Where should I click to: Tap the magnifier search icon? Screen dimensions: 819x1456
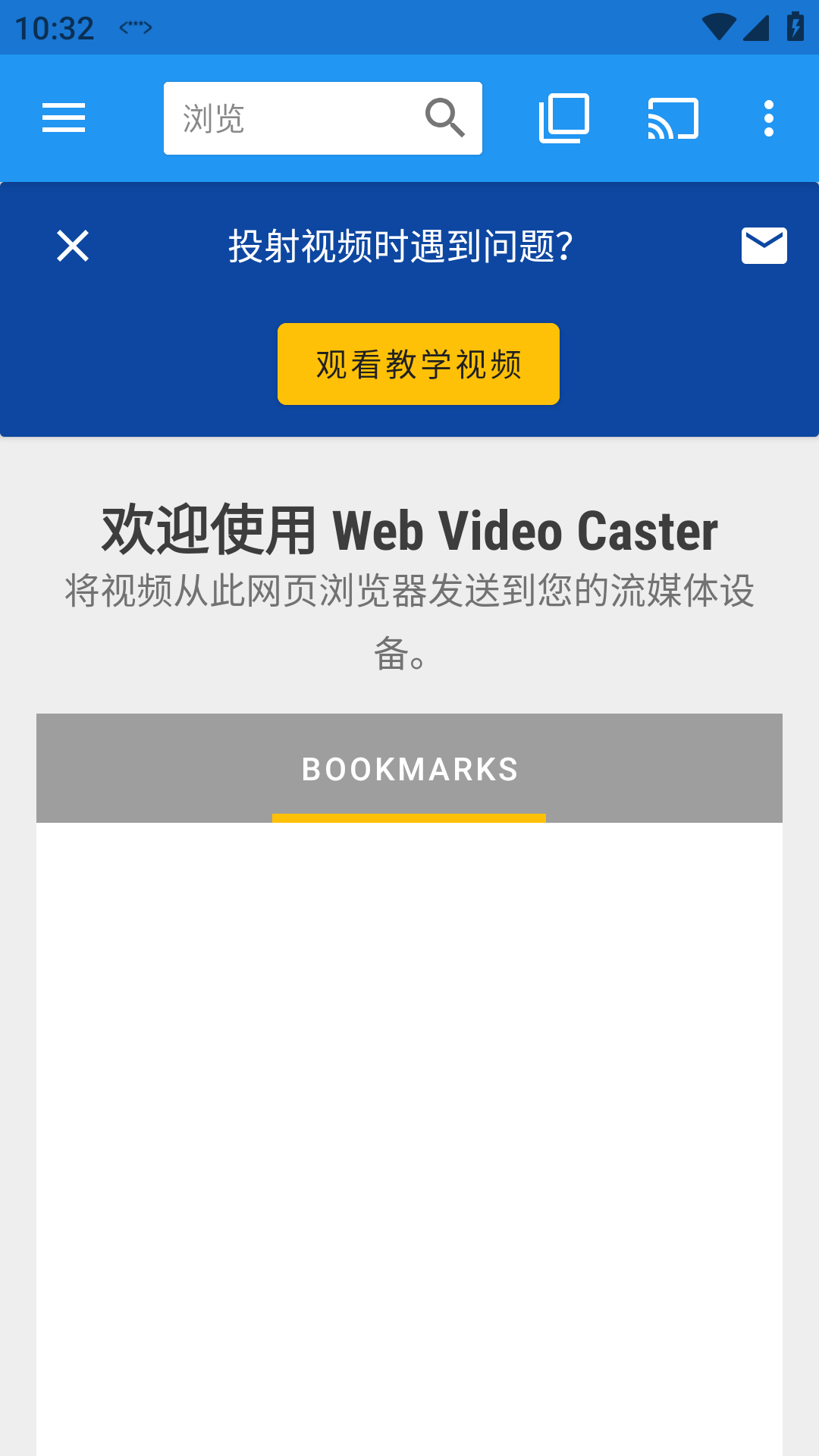pos(444,118)
